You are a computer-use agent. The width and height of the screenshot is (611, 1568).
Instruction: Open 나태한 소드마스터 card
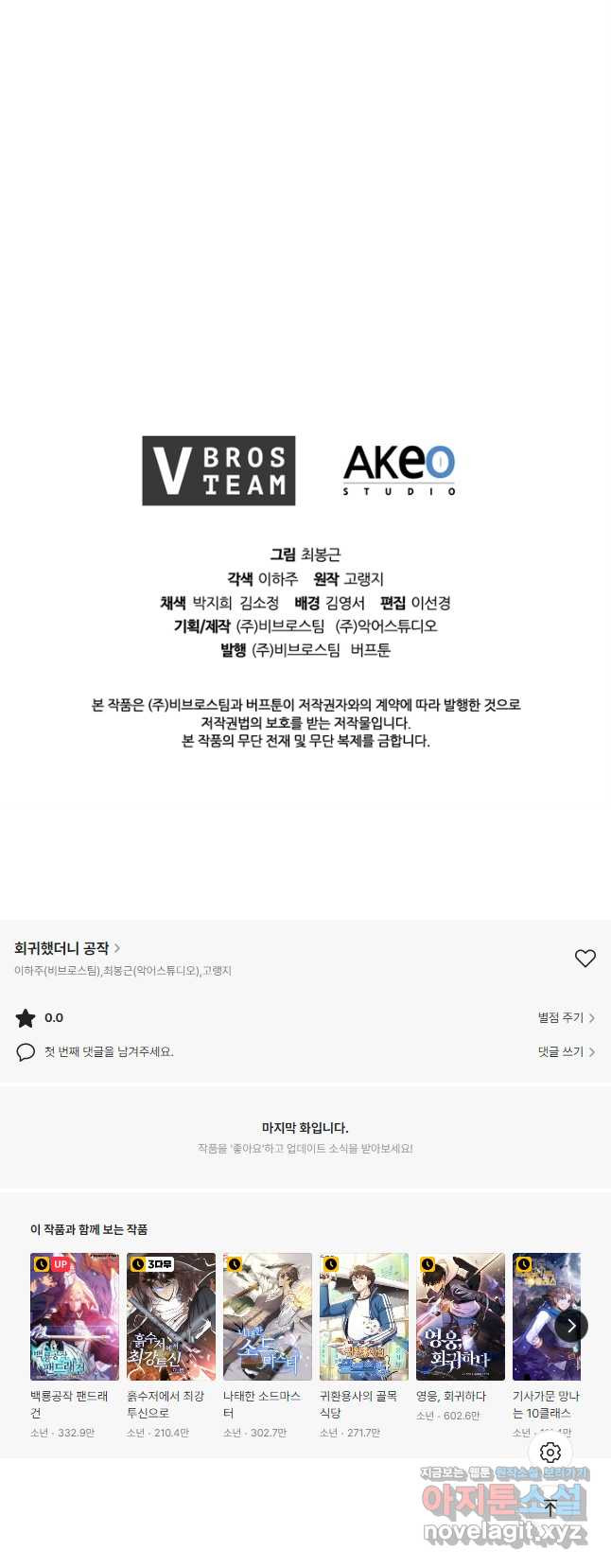point(268,1316)
